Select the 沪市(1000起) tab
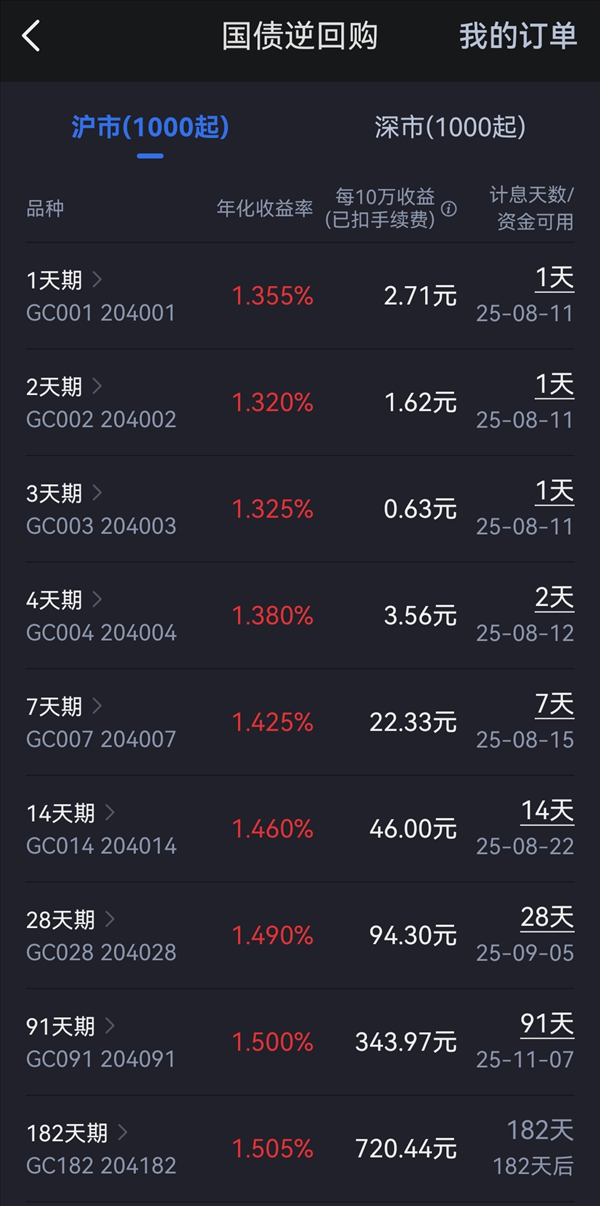Image resolution: width=600 pixels, height=1206 pixels. click(150, 127)
